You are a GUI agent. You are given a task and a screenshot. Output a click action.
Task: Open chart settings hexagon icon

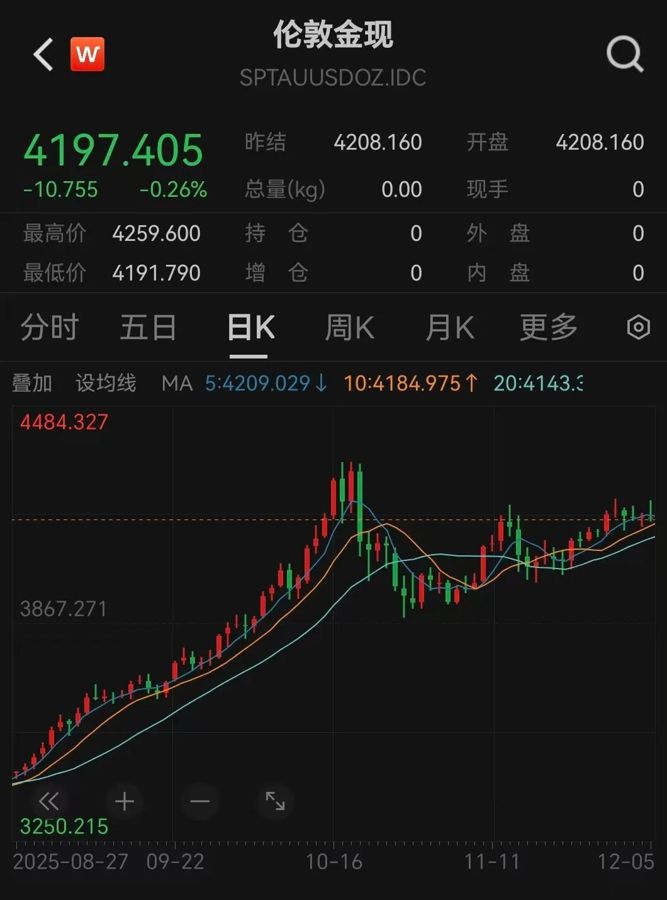click(638, 327)
